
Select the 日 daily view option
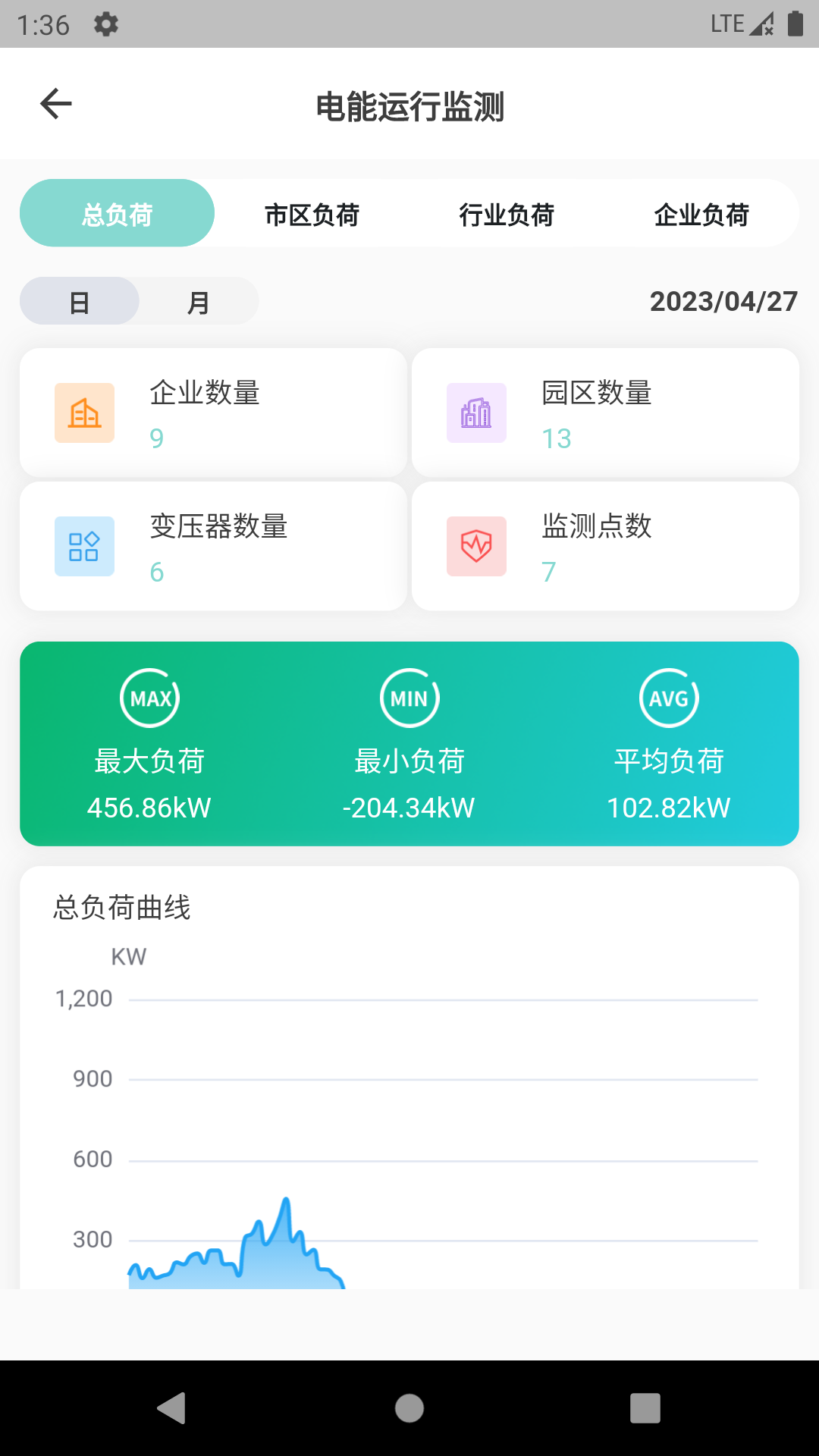[x=79, y=301]
